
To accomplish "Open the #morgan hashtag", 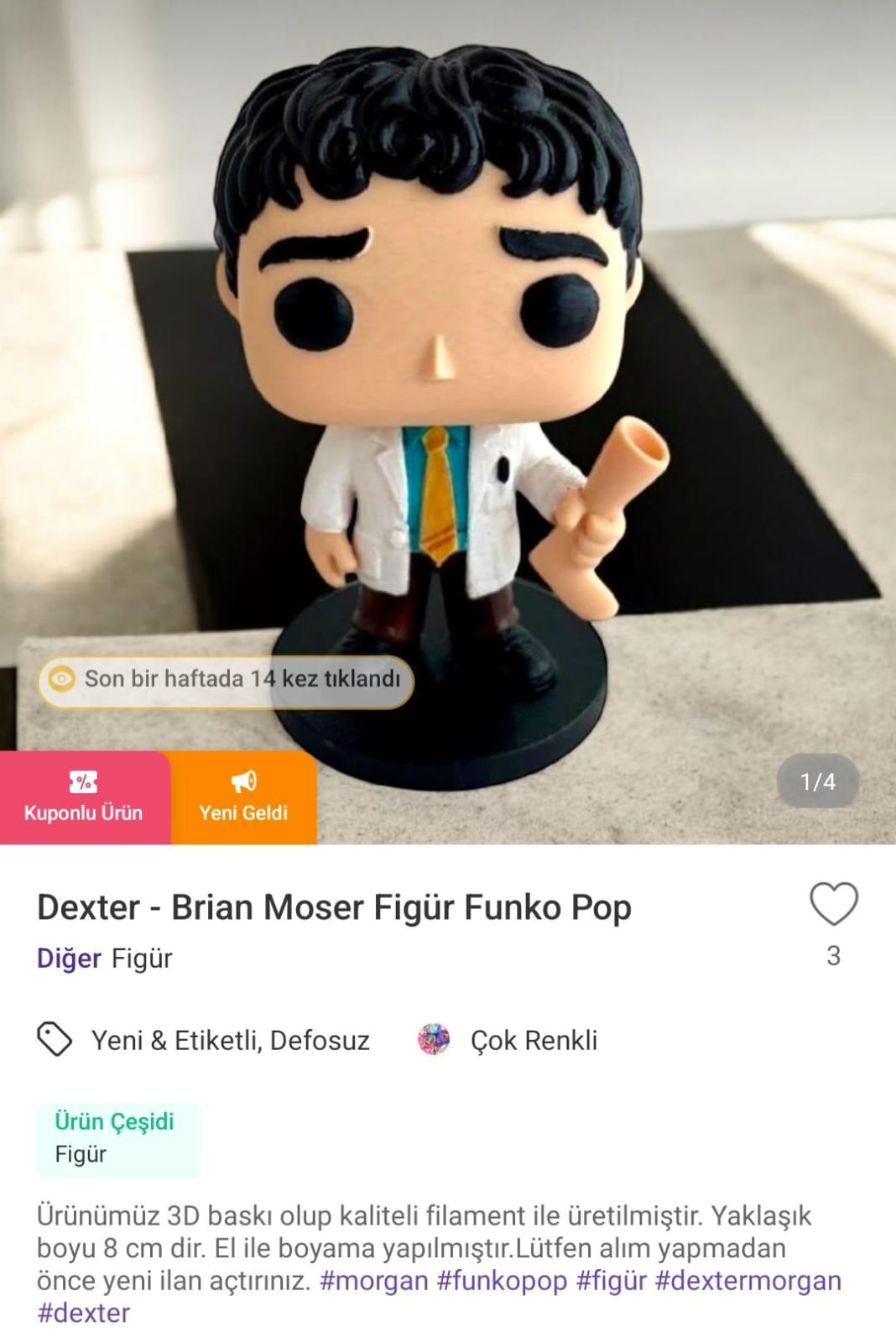I will click(x=374, y=1281).
